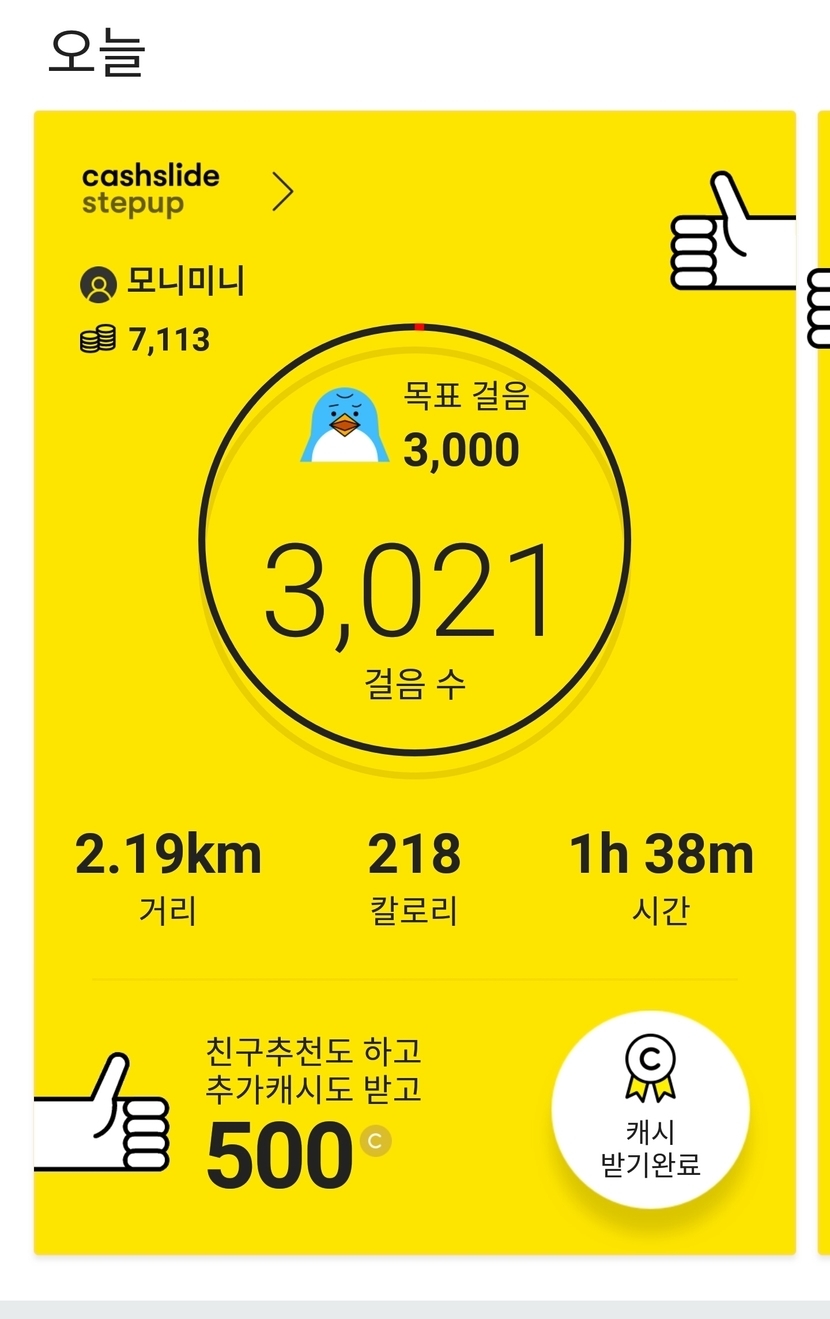Tap the 캐시 받기완료 round button
Screen dimensions: 830x1319
coord(650,1110)
